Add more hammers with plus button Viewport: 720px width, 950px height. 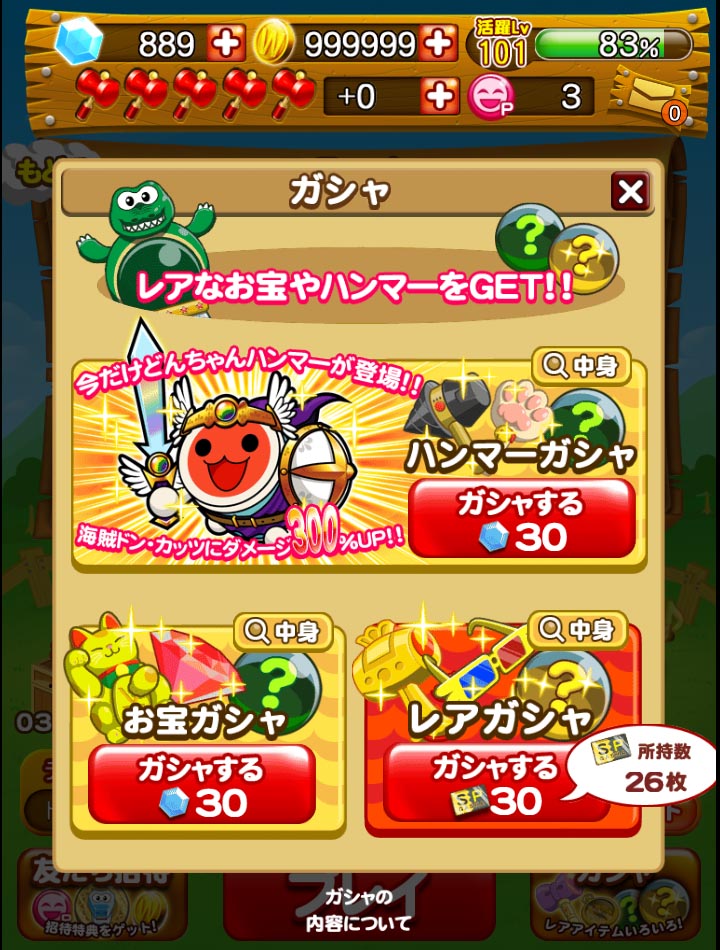[438, 96]
